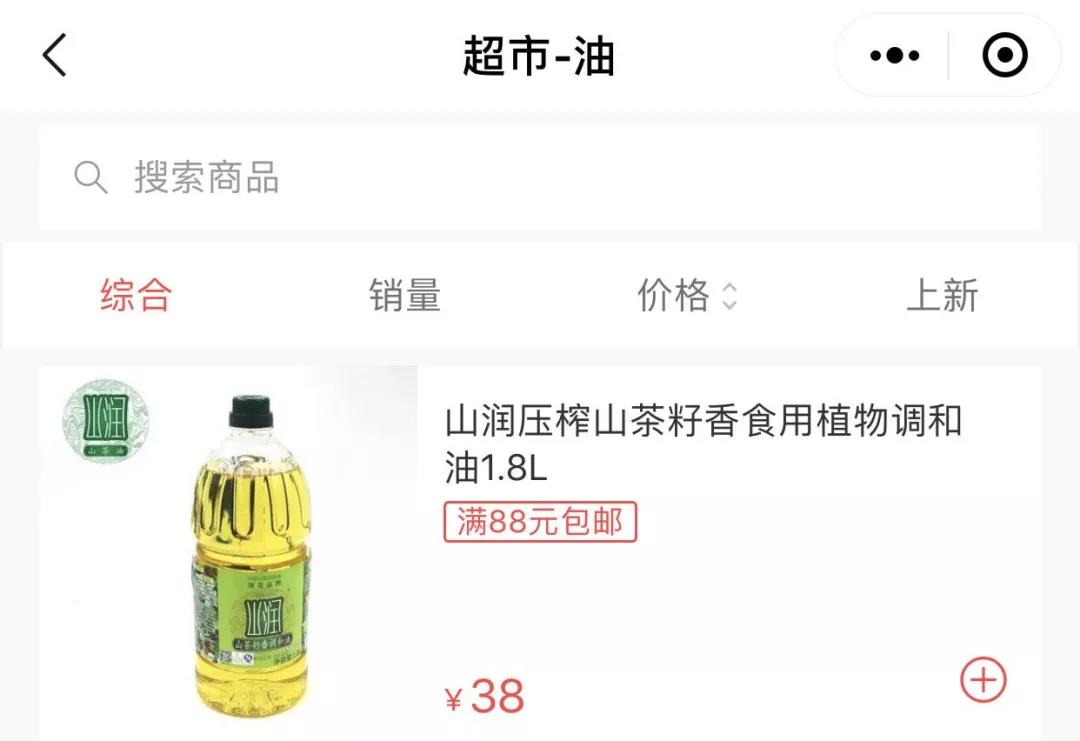Sort products by 价格
Screen dimensions: 1080x741
(686, 296)
